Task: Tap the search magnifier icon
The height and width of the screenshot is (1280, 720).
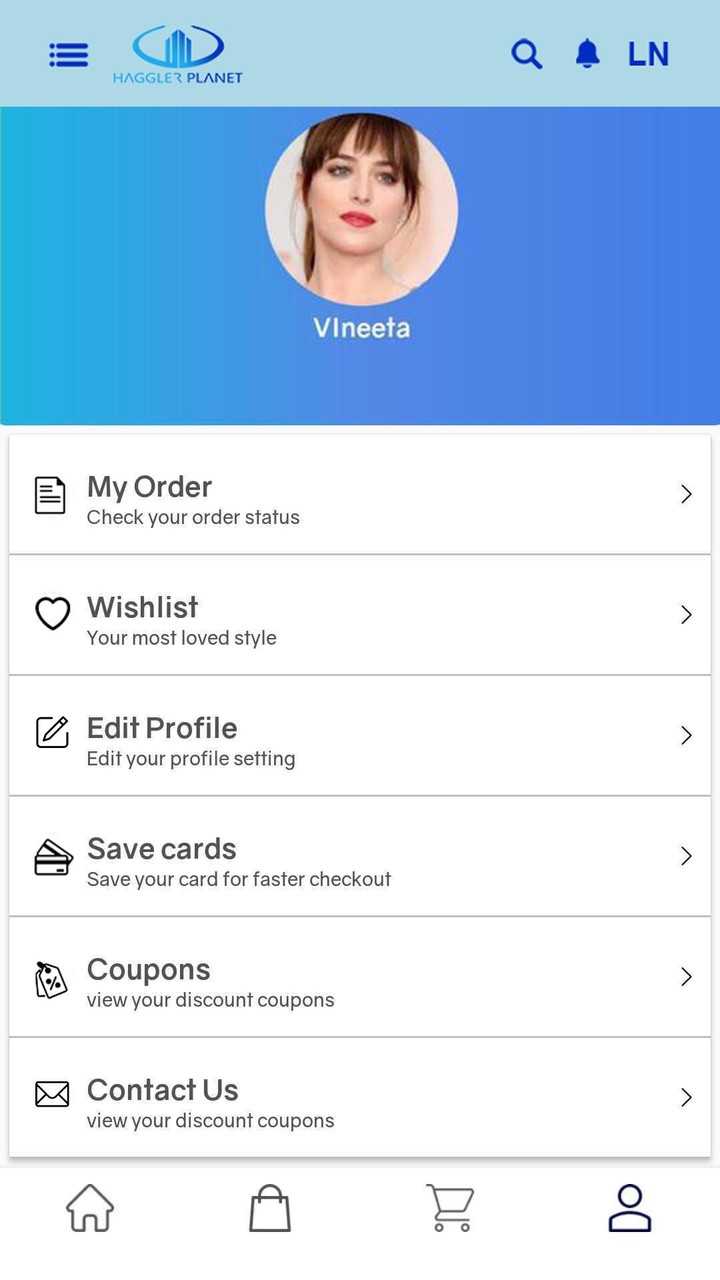Action: (526, 54)
